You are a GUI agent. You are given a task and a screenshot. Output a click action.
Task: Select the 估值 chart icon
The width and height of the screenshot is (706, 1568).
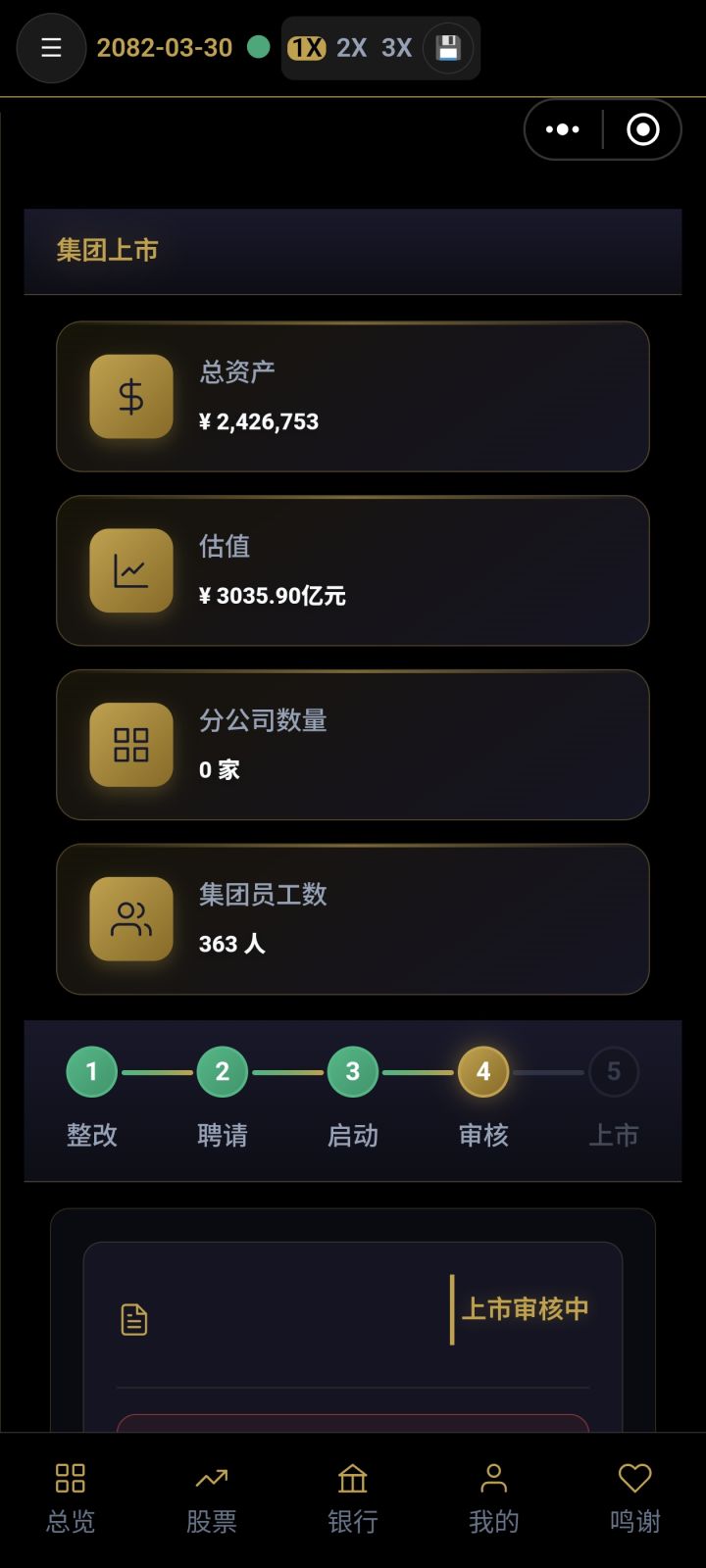coord(131,570)
